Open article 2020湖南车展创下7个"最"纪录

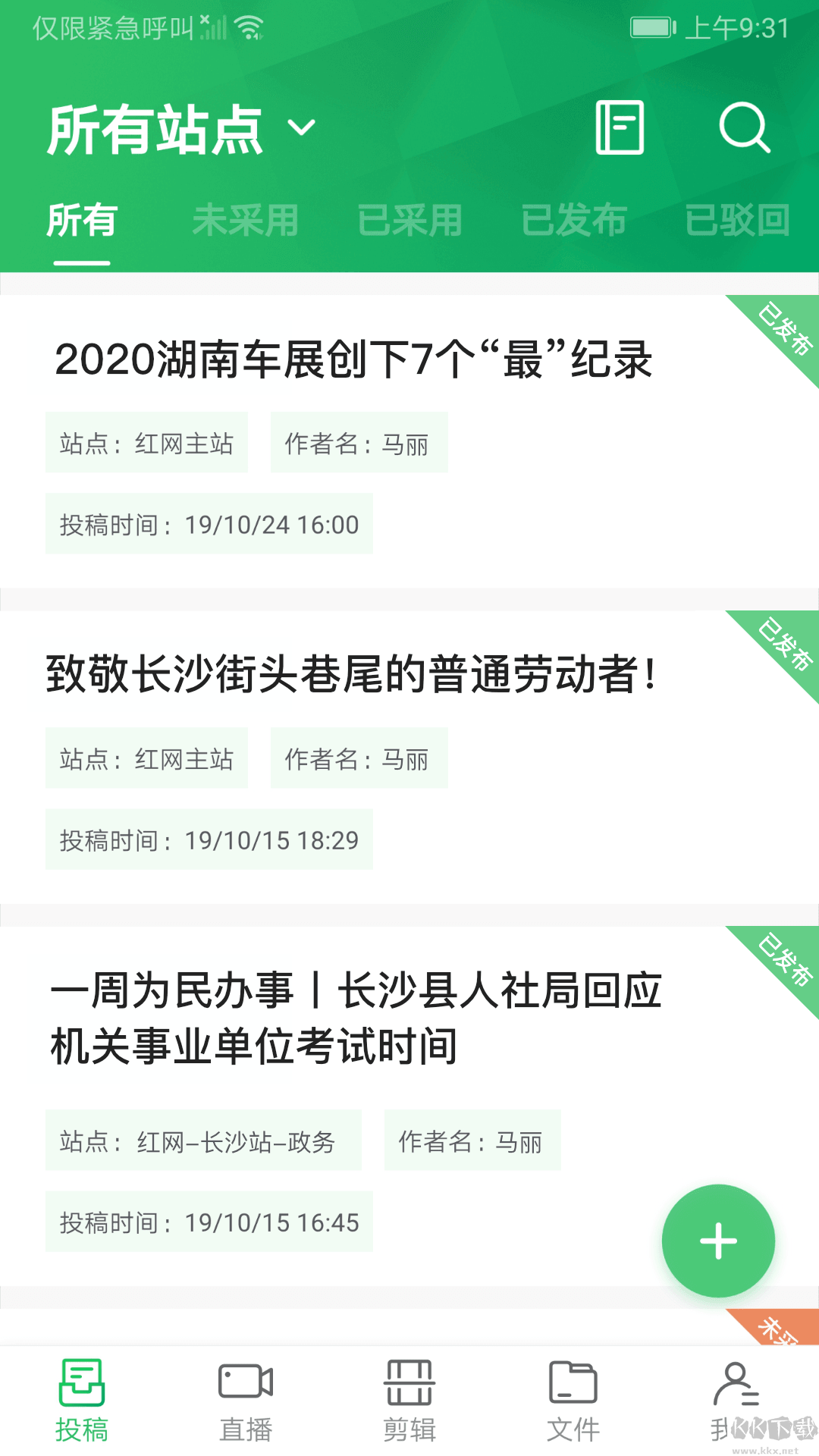pos(353,359)
